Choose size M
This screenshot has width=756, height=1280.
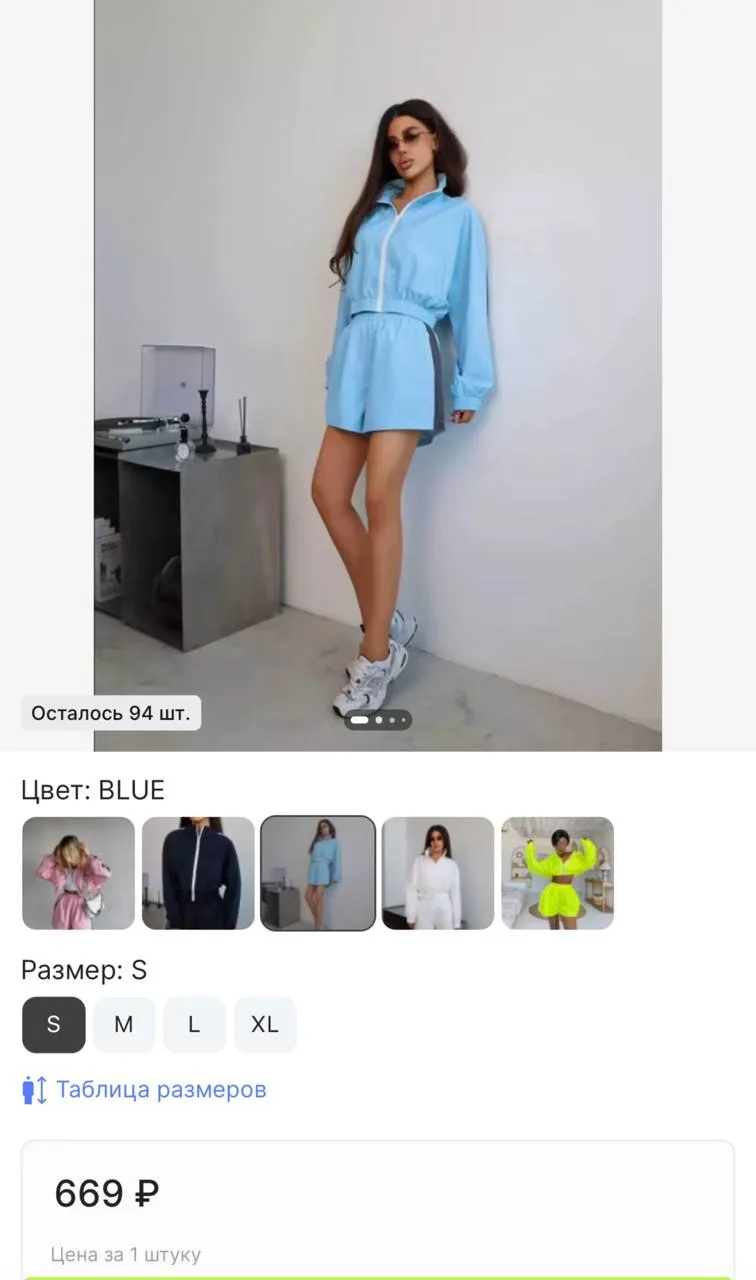[x=124, y=1025]
